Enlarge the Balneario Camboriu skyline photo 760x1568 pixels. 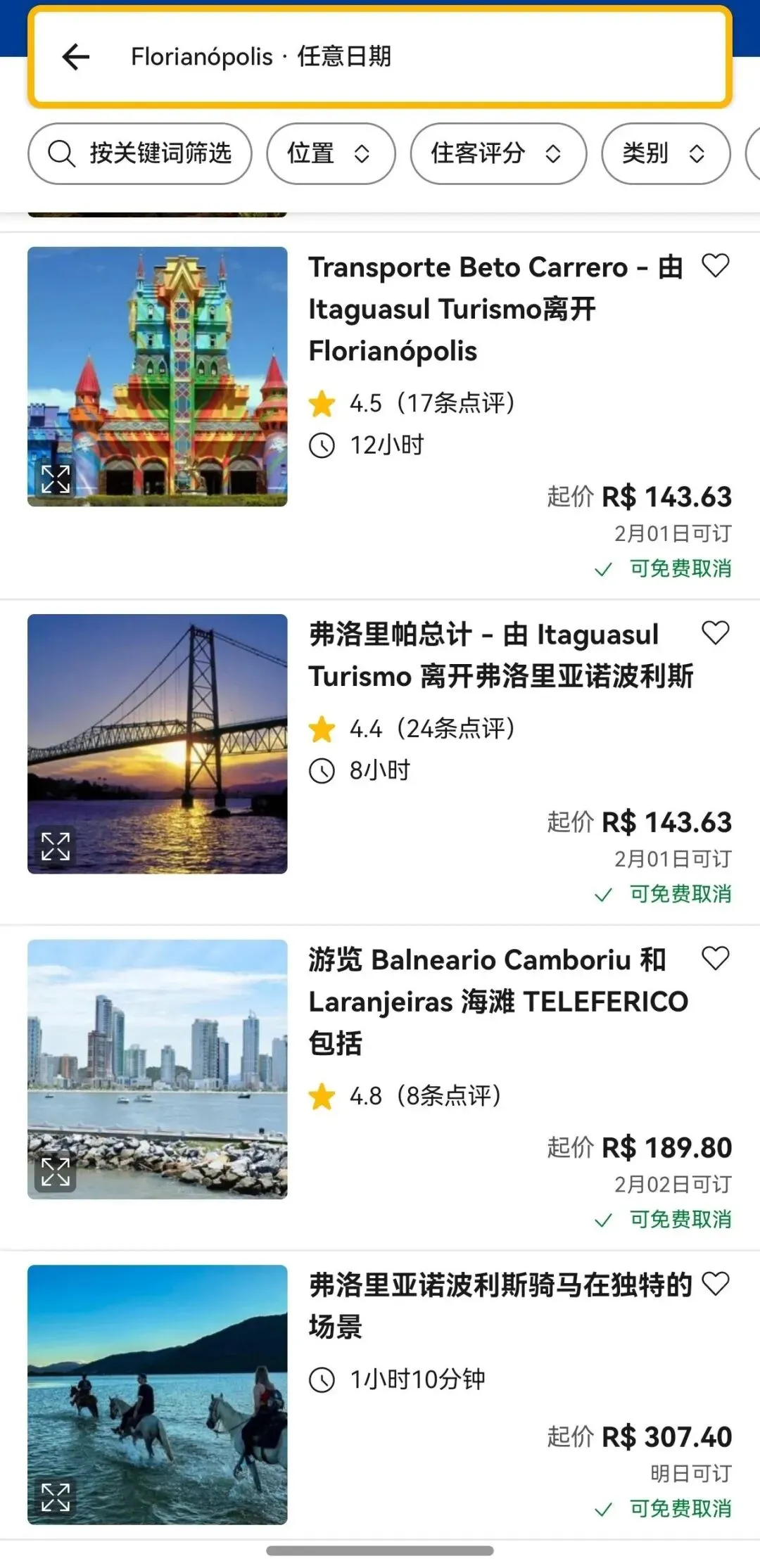tap(56, 1172)
